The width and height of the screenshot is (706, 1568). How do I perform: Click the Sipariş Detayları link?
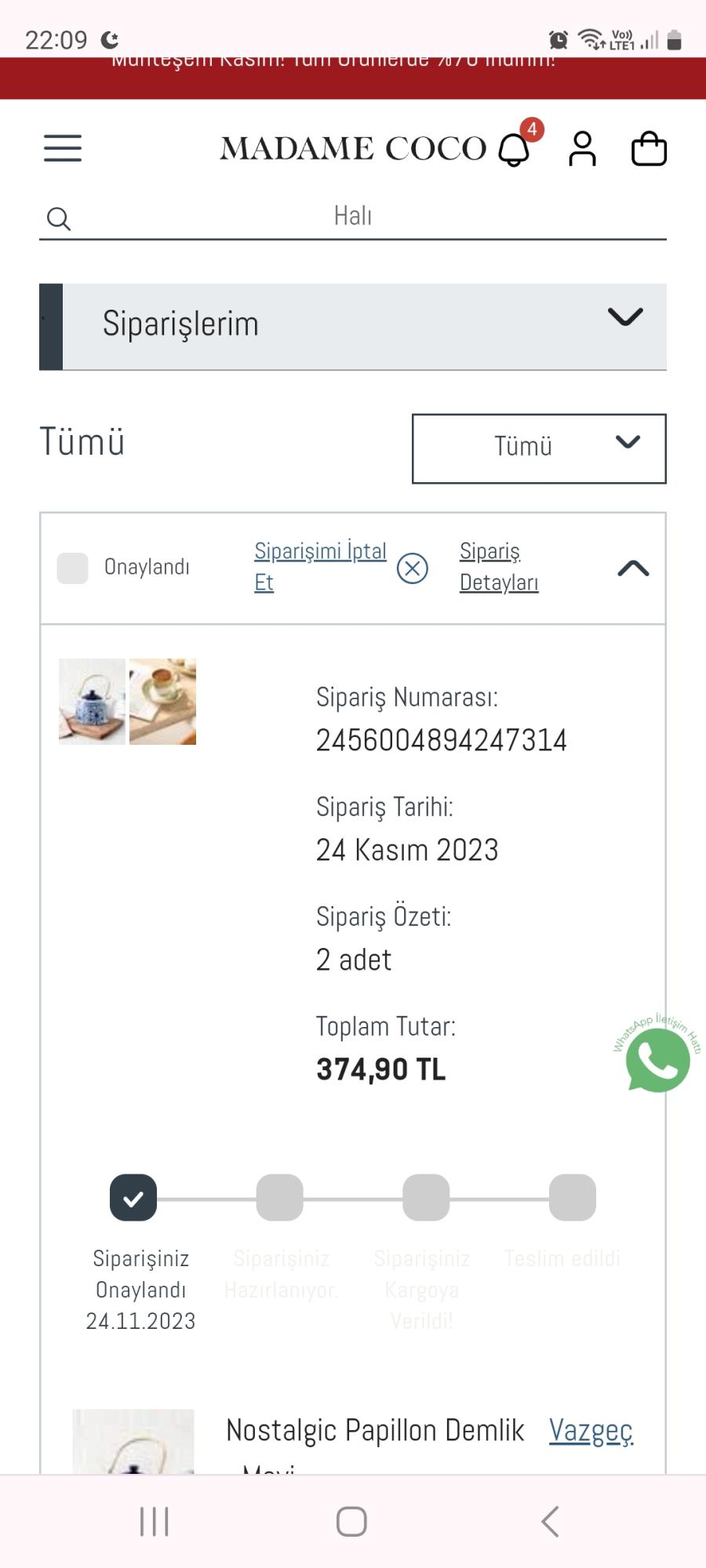pyautogui.click(x=500, y=566)
